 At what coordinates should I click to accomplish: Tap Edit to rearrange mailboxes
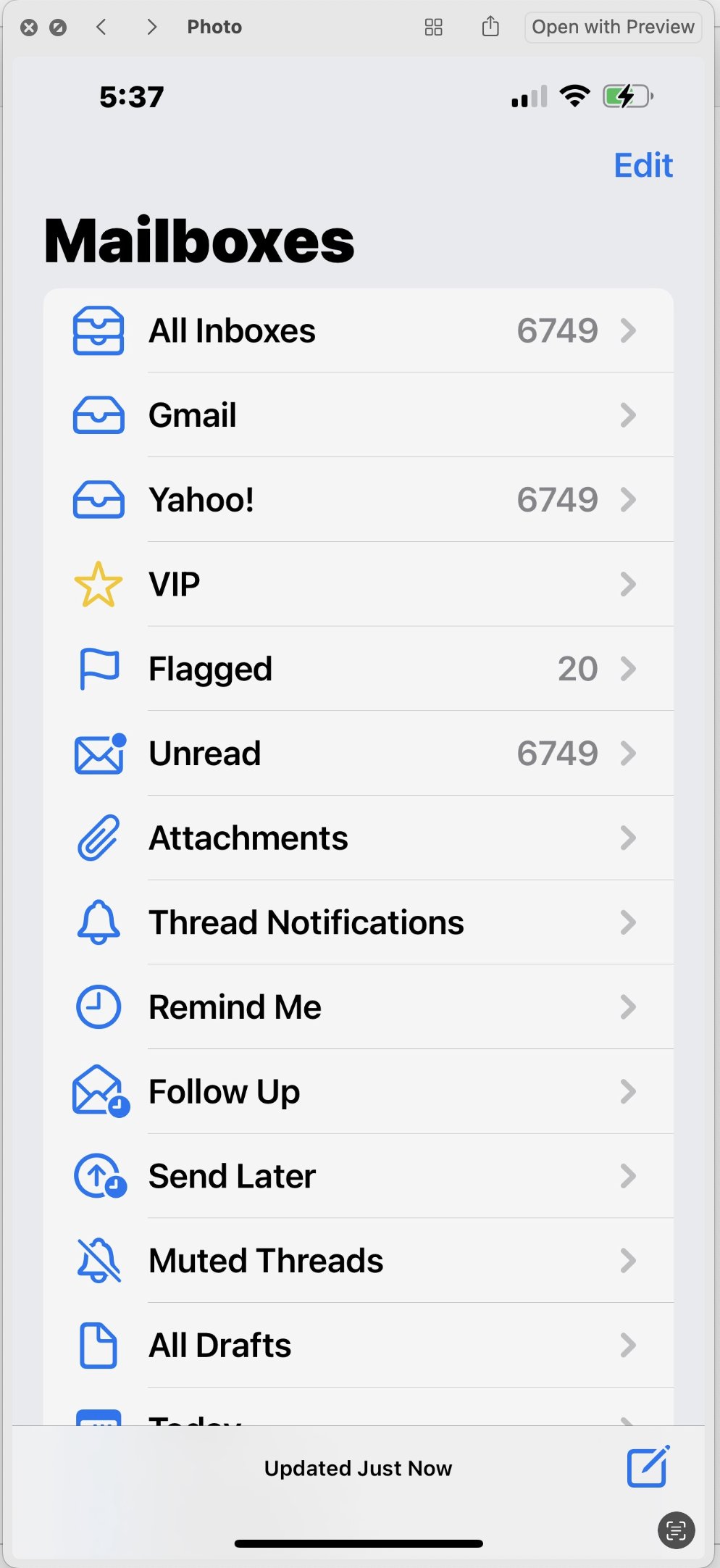click(643, 165)
